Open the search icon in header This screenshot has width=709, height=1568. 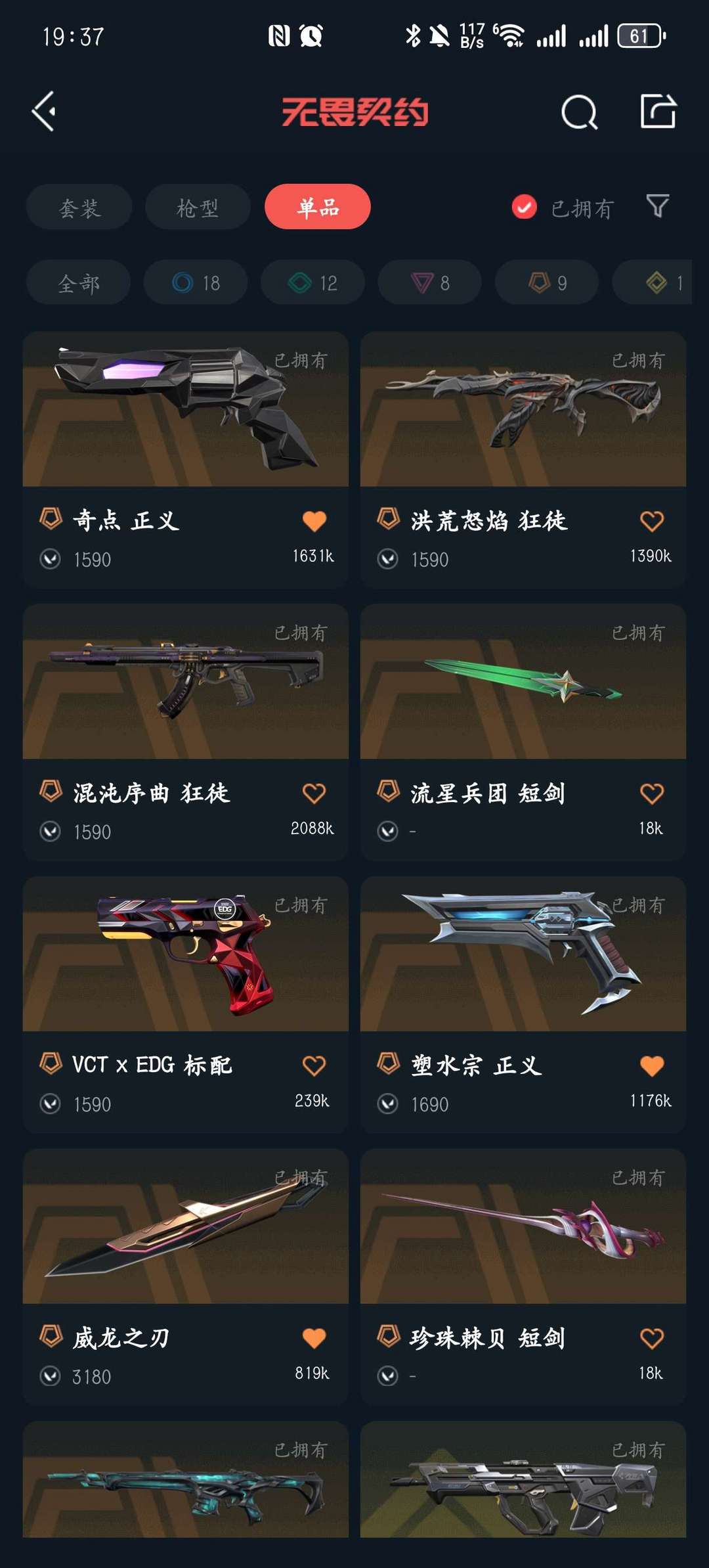pyautogui.click(x=579, y=112)
